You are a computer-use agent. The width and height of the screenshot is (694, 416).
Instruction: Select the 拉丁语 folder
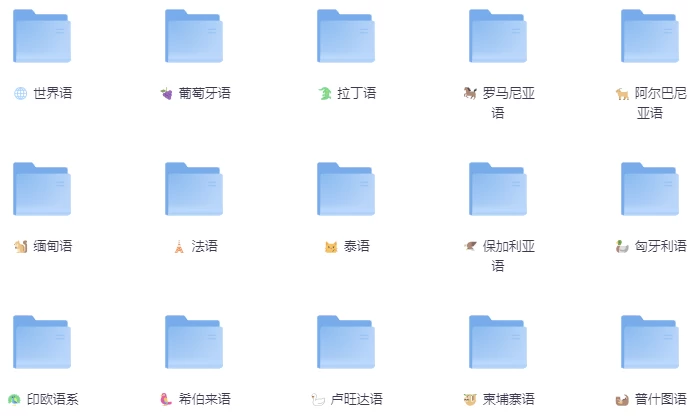tap(346, 37)
